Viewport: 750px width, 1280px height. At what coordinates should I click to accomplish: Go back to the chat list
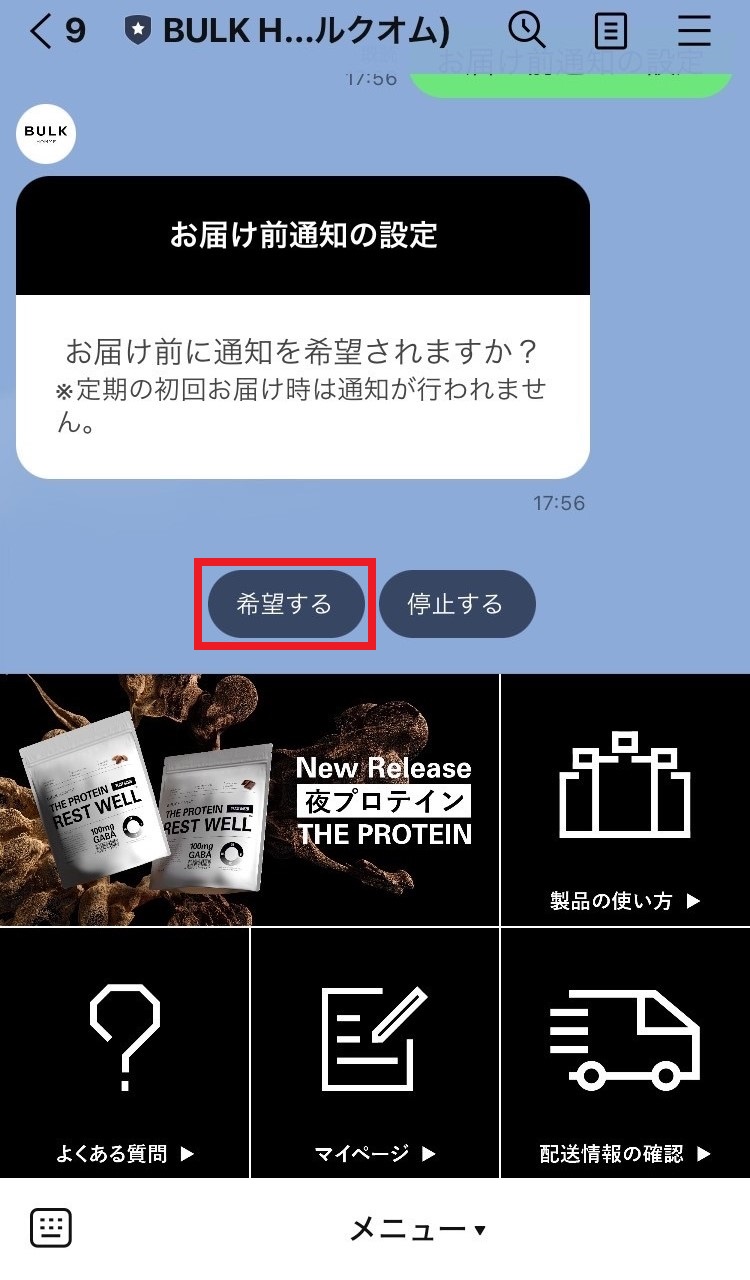click(42, 32)
